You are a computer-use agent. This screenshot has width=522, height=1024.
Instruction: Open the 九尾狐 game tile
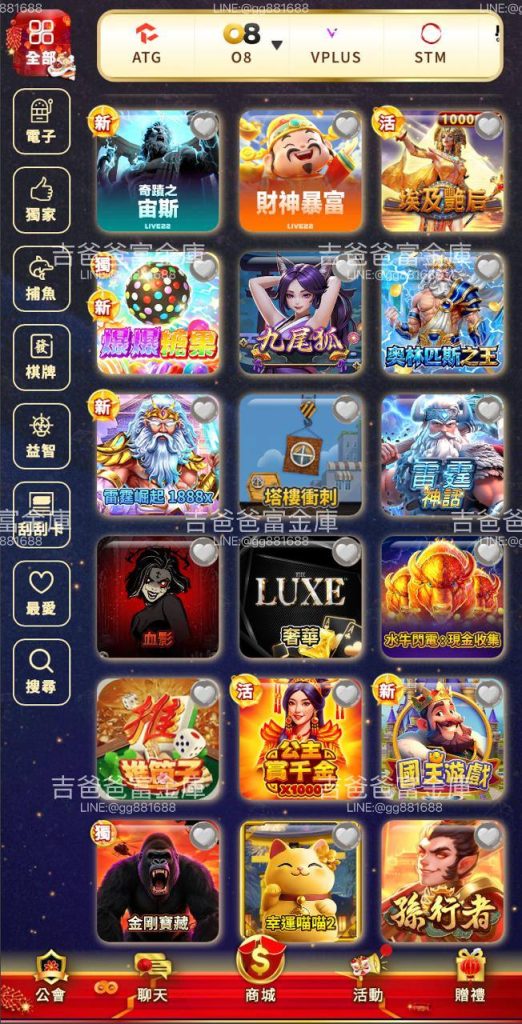(x=300, y=313)
